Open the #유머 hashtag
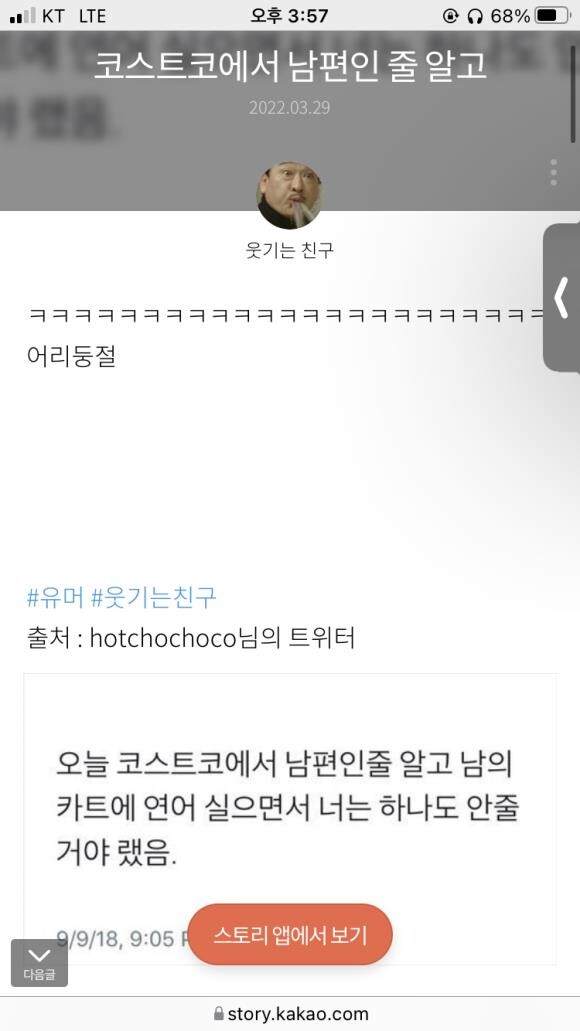The width and height of the screenshot is (580, 1031). tap(55, 598)
